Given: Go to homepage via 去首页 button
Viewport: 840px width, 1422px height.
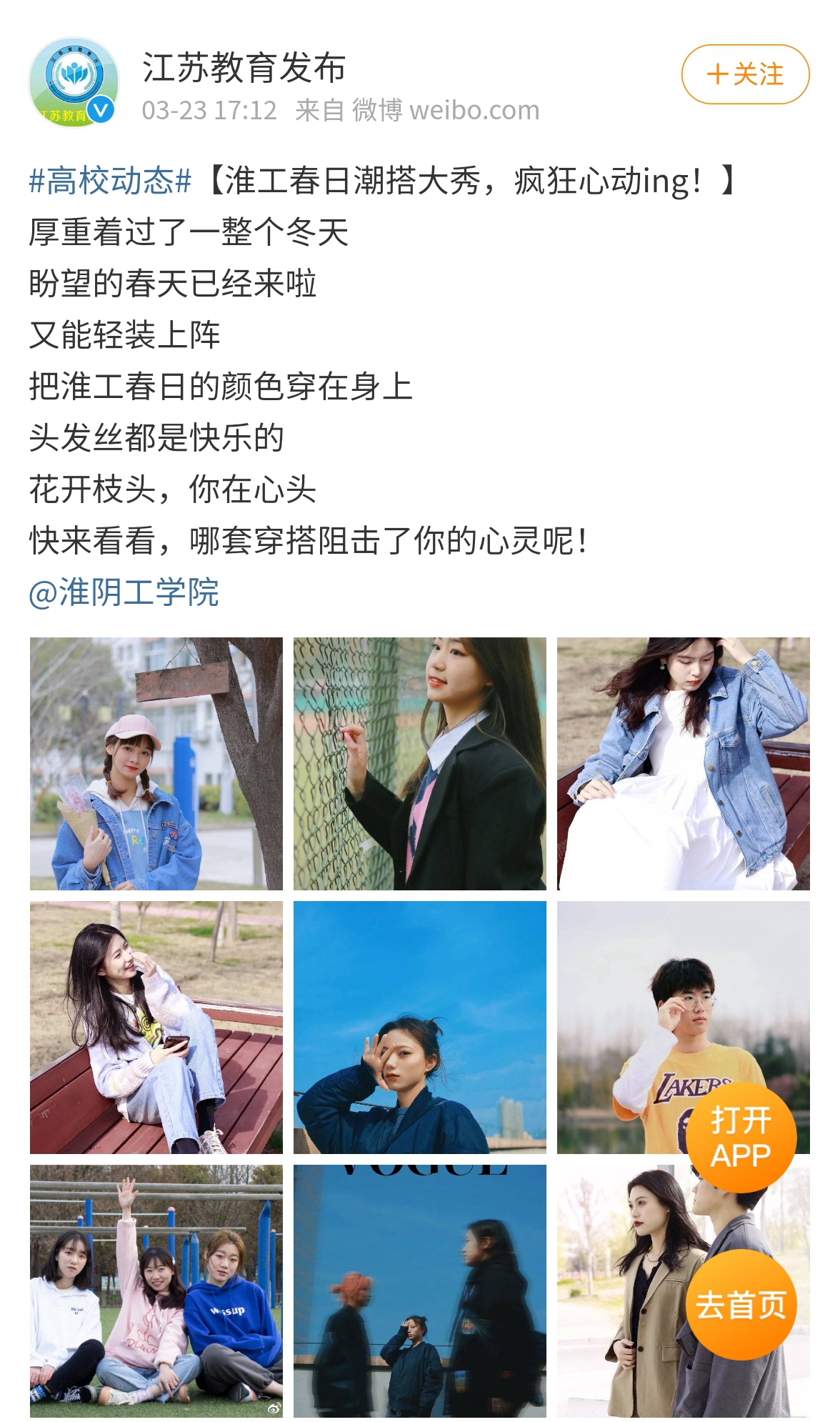Looking at the screenshot, I should (741, 1305).
